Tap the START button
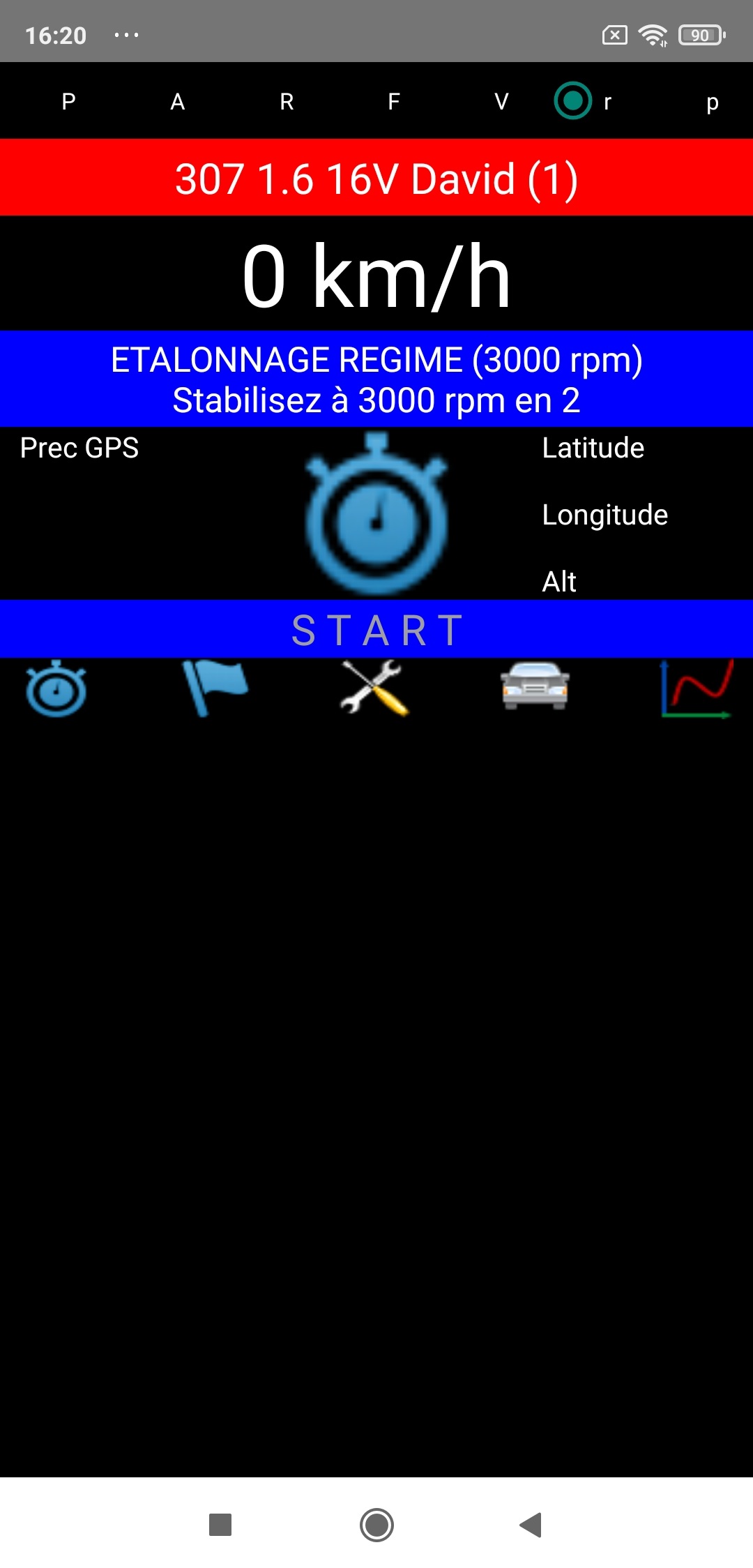 376,630
